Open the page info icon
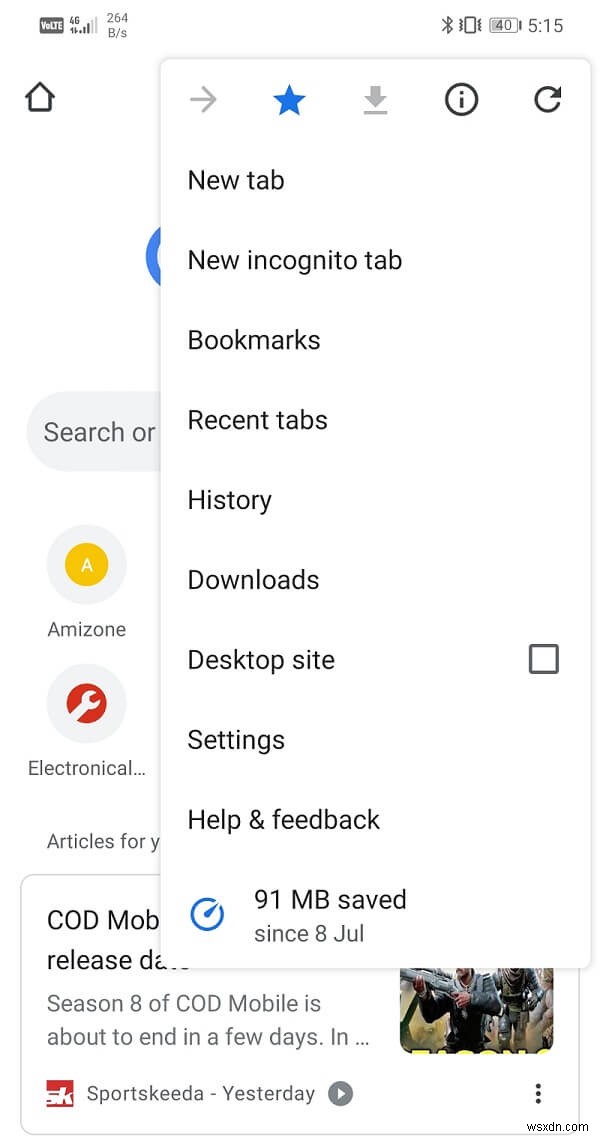 (461, 100)
